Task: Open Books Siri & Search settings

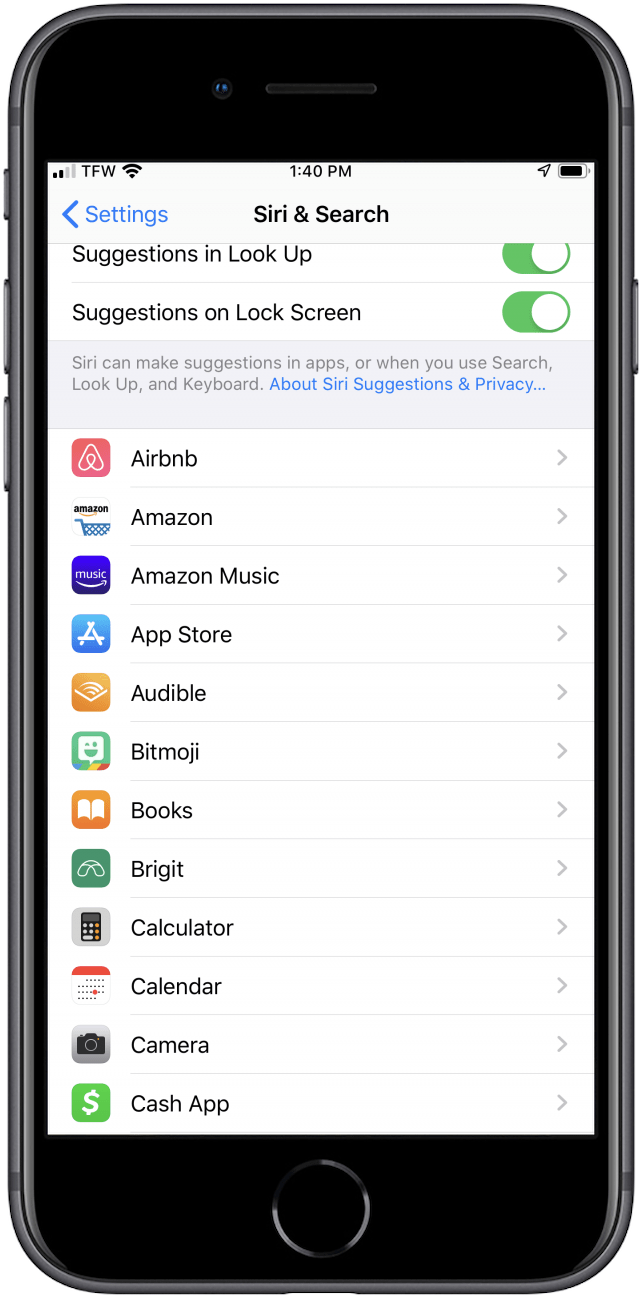Action: coord(320,810)
